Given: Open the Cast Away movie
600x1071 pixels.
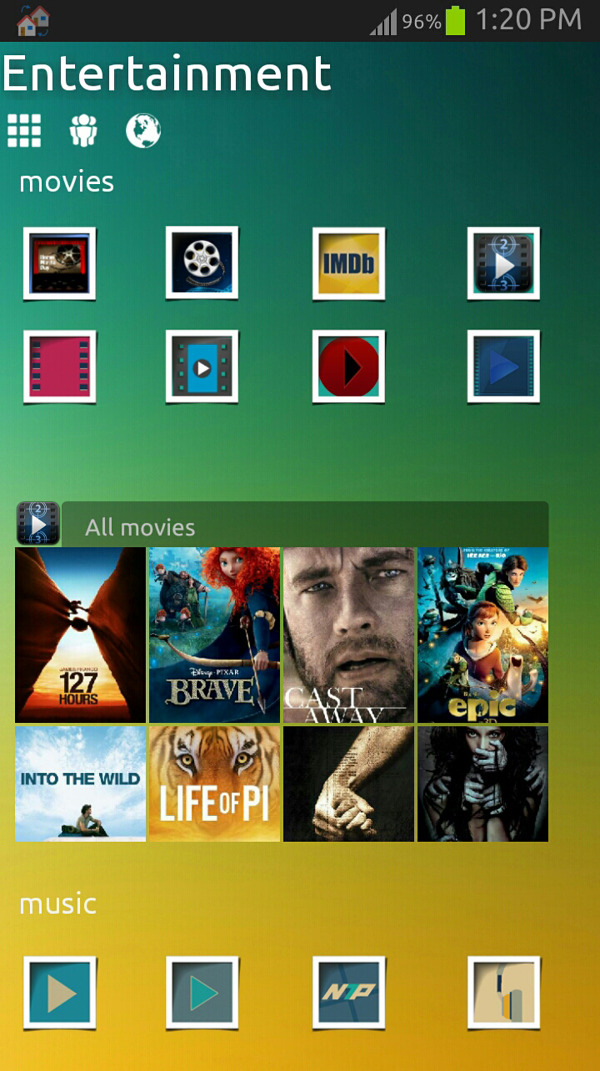Looking at the screenshot, I should click(348, 634).
